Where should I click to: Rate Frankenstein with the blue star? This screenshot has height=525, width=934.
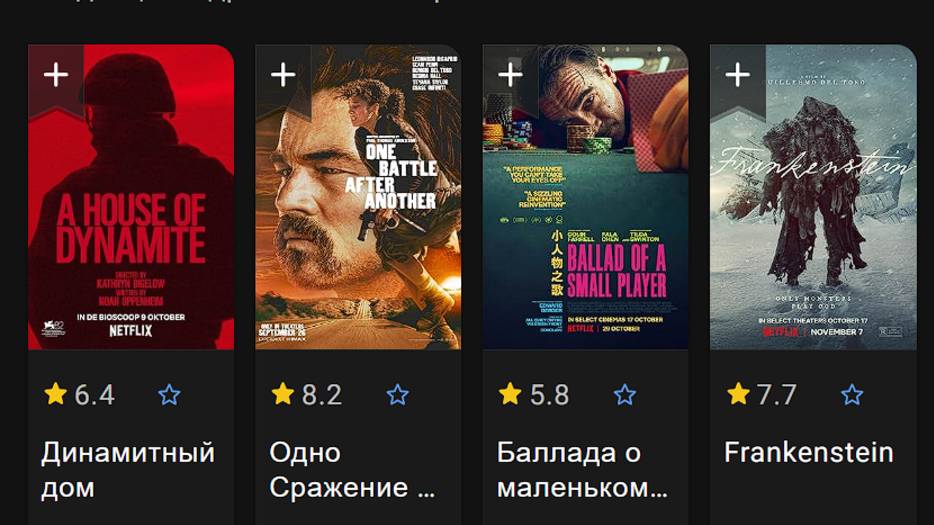[851, 395]
